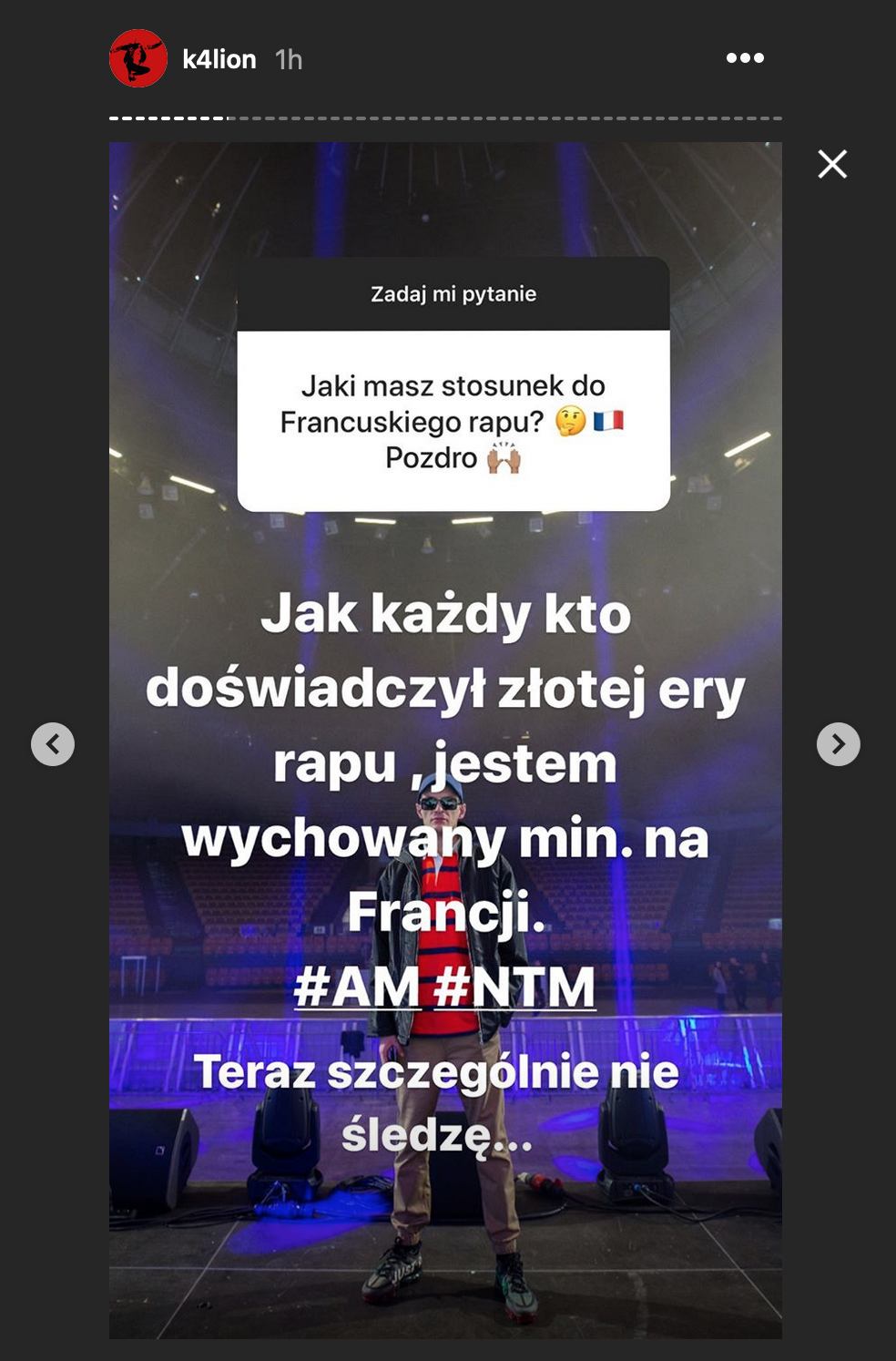
Task: Skip to the next story
Action: point(839,744)
